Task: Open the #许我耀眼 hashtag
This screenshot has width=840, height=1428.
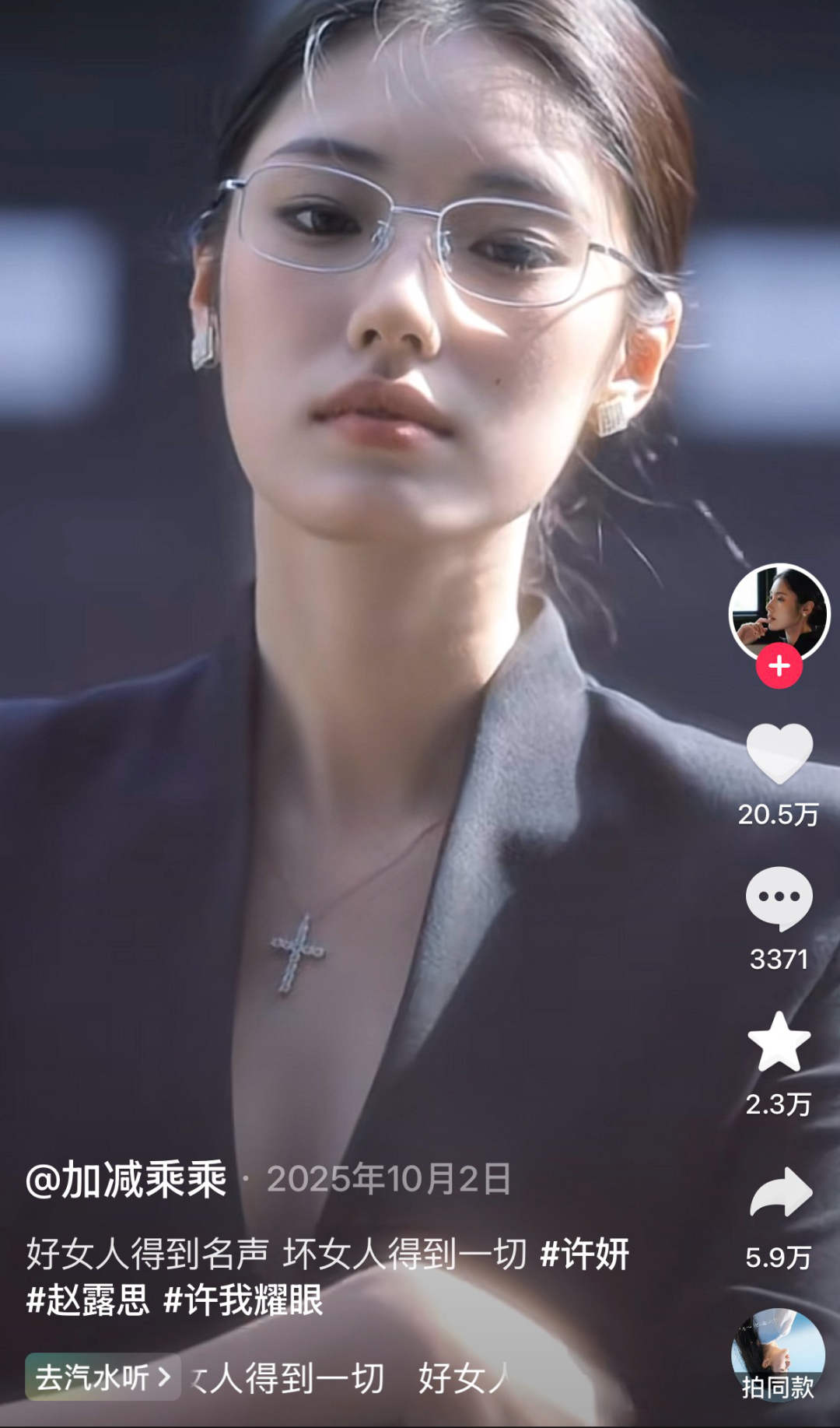Action: click(243, 1300)
